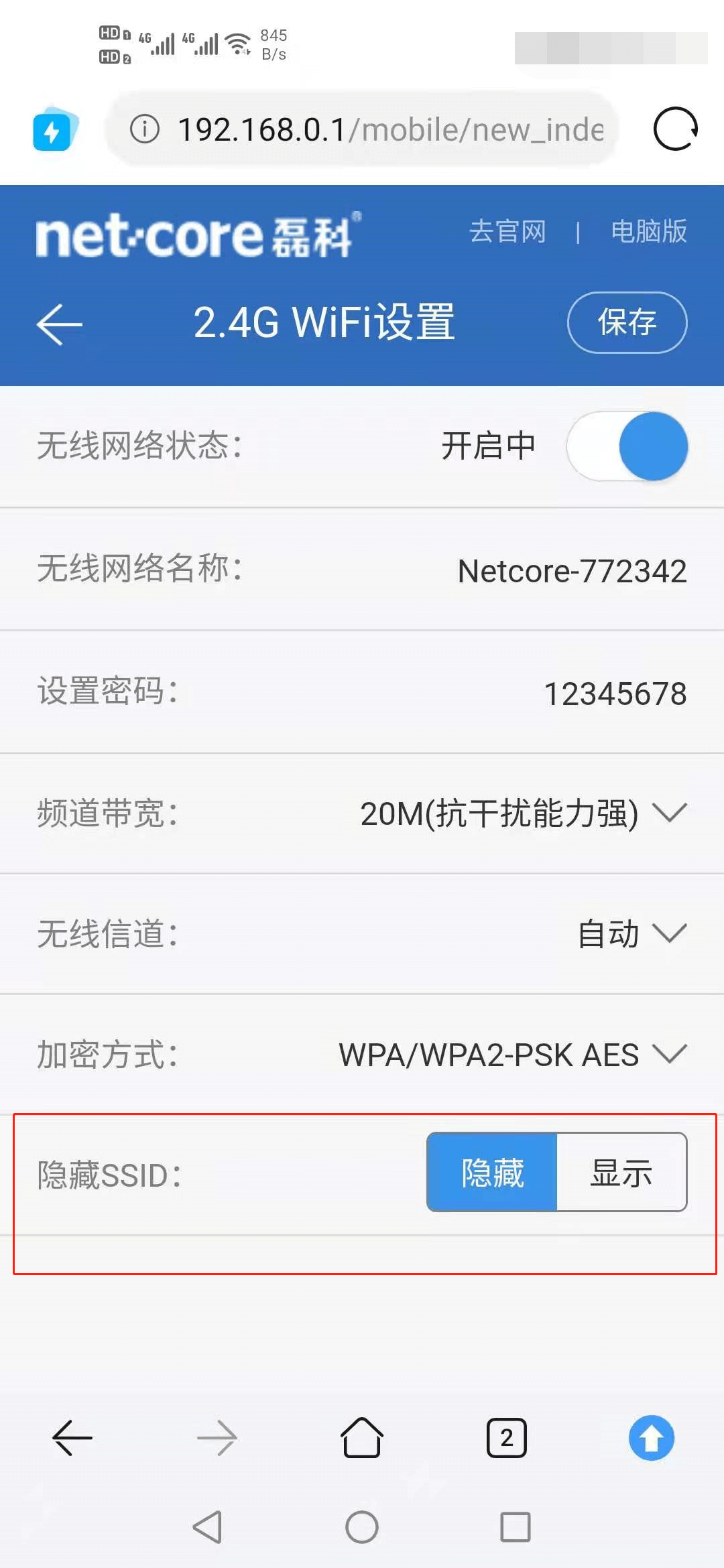Edit the password field 12345678

coord(615,694)
